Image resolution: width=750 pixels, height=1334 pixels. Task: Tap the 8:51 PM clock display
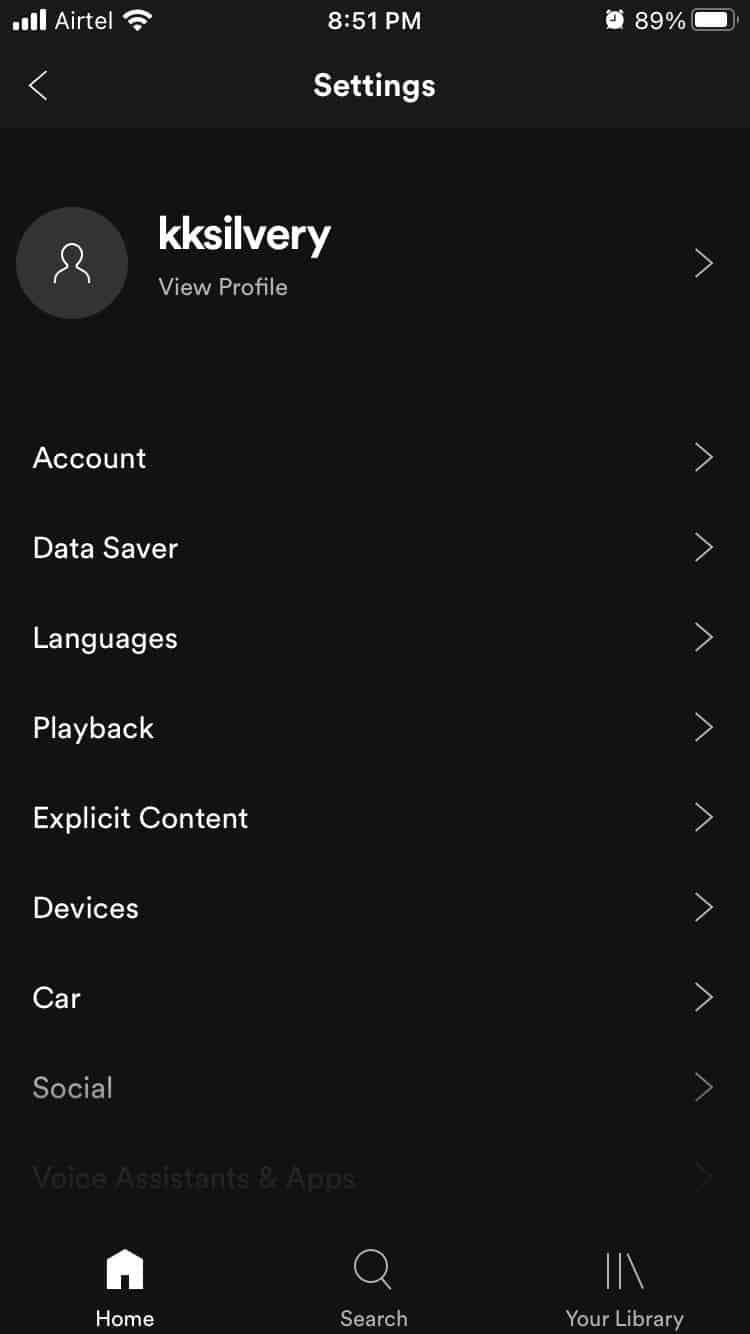pos(374,20)
